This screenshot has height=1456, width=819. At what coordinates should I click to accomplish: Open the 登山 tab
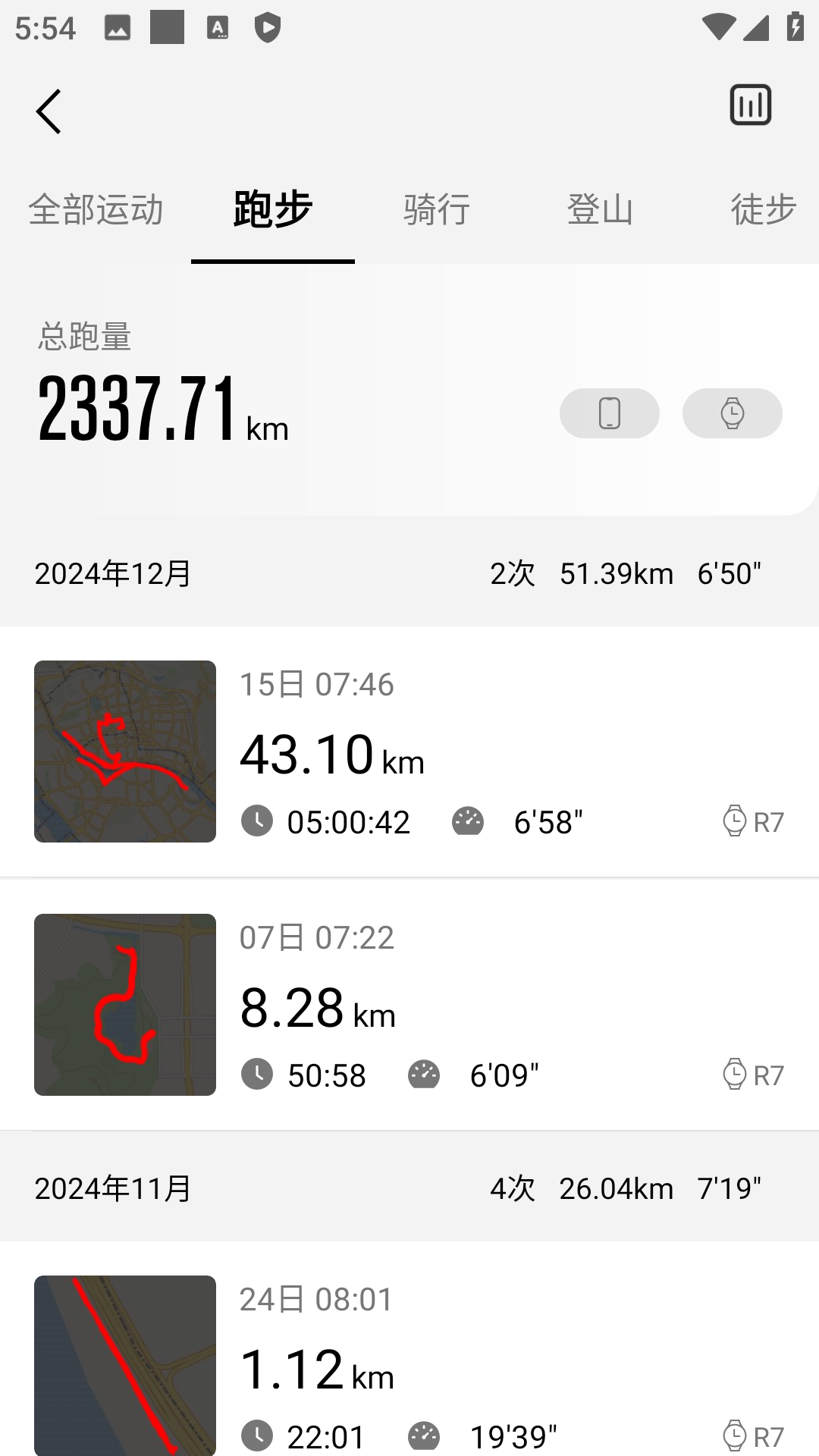600,209
